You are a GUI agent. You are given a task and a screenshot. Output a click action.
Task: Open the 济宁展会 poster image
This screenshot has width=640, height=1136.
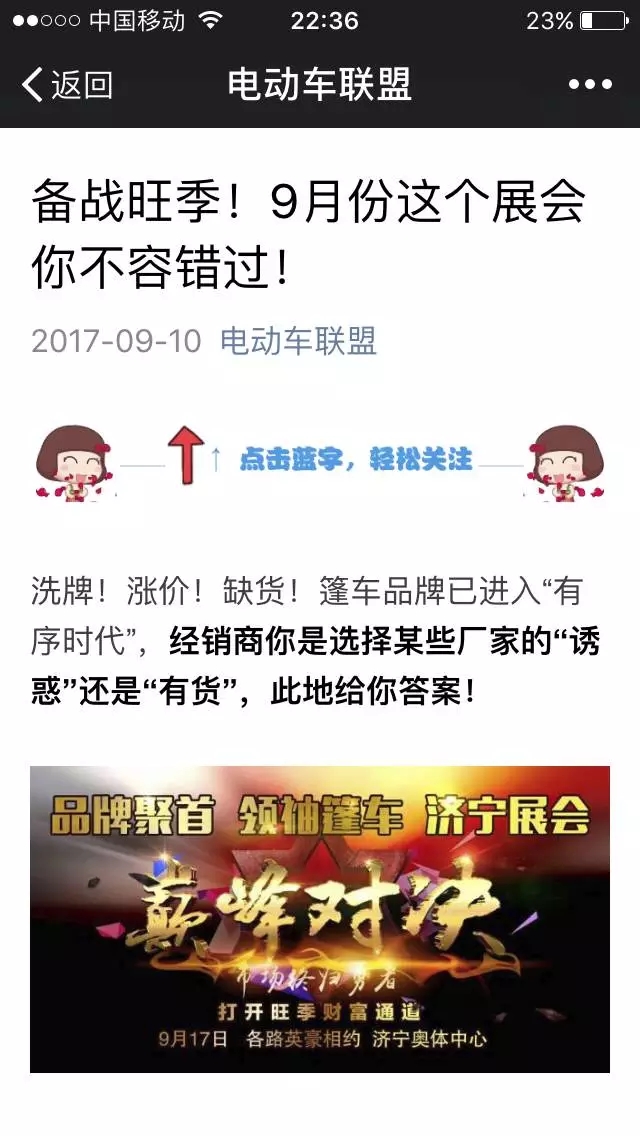[320, 919]
